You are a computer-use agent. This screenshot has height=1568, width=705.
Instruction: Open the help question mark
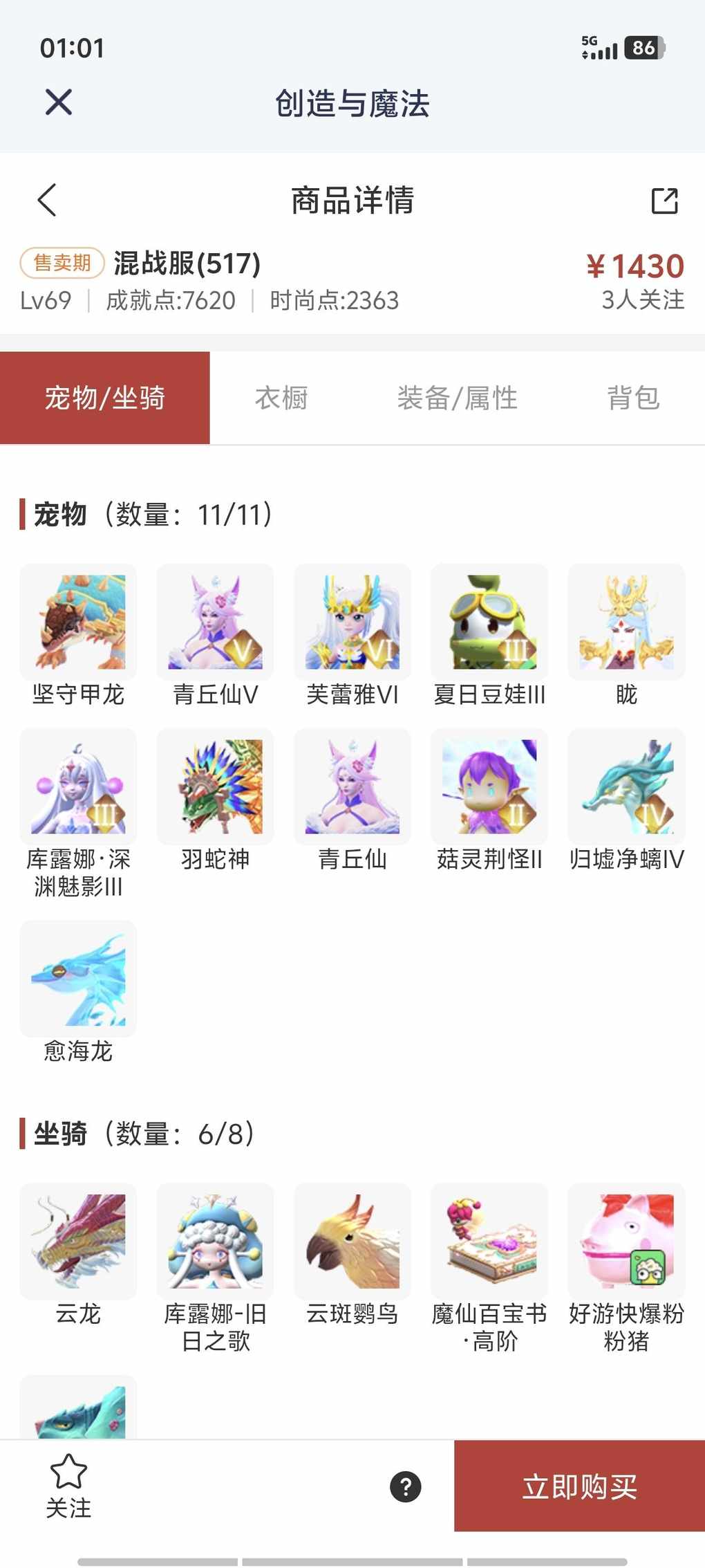(406, 1487)
